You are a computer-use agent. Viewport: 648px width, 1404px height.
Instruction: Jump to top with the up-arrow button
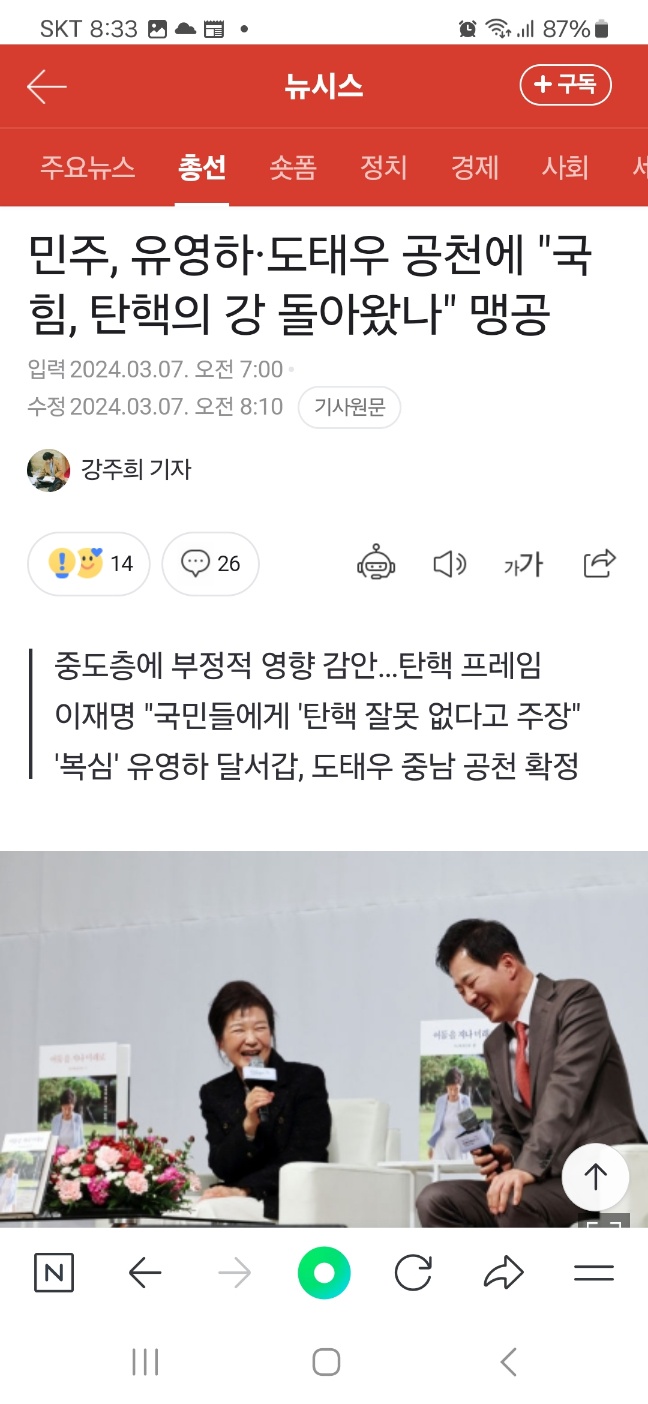pyautogui.click(x=595, y=1177)
